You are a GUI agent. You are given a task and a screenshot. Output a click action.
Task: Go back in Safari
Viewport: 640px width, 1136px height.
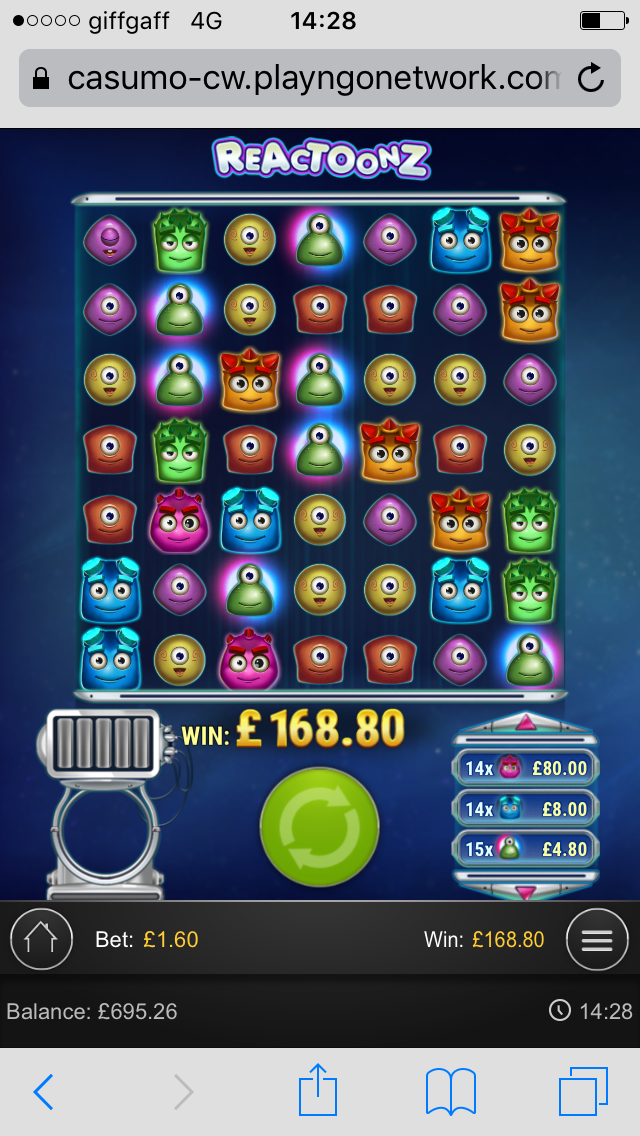[43, 1091]
